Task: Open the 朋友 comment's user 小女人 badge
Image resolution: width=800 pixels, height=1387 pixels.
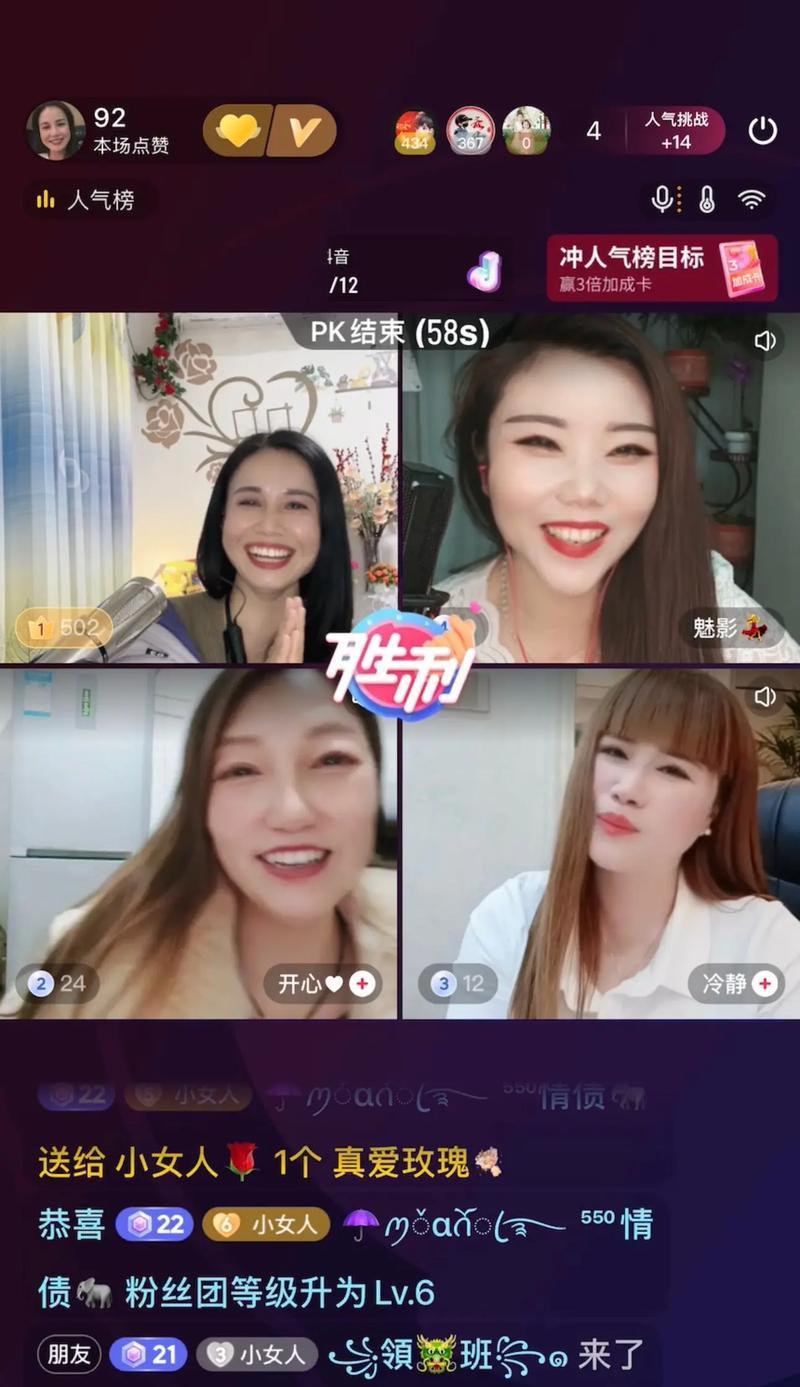Action: coord(257,1355)
